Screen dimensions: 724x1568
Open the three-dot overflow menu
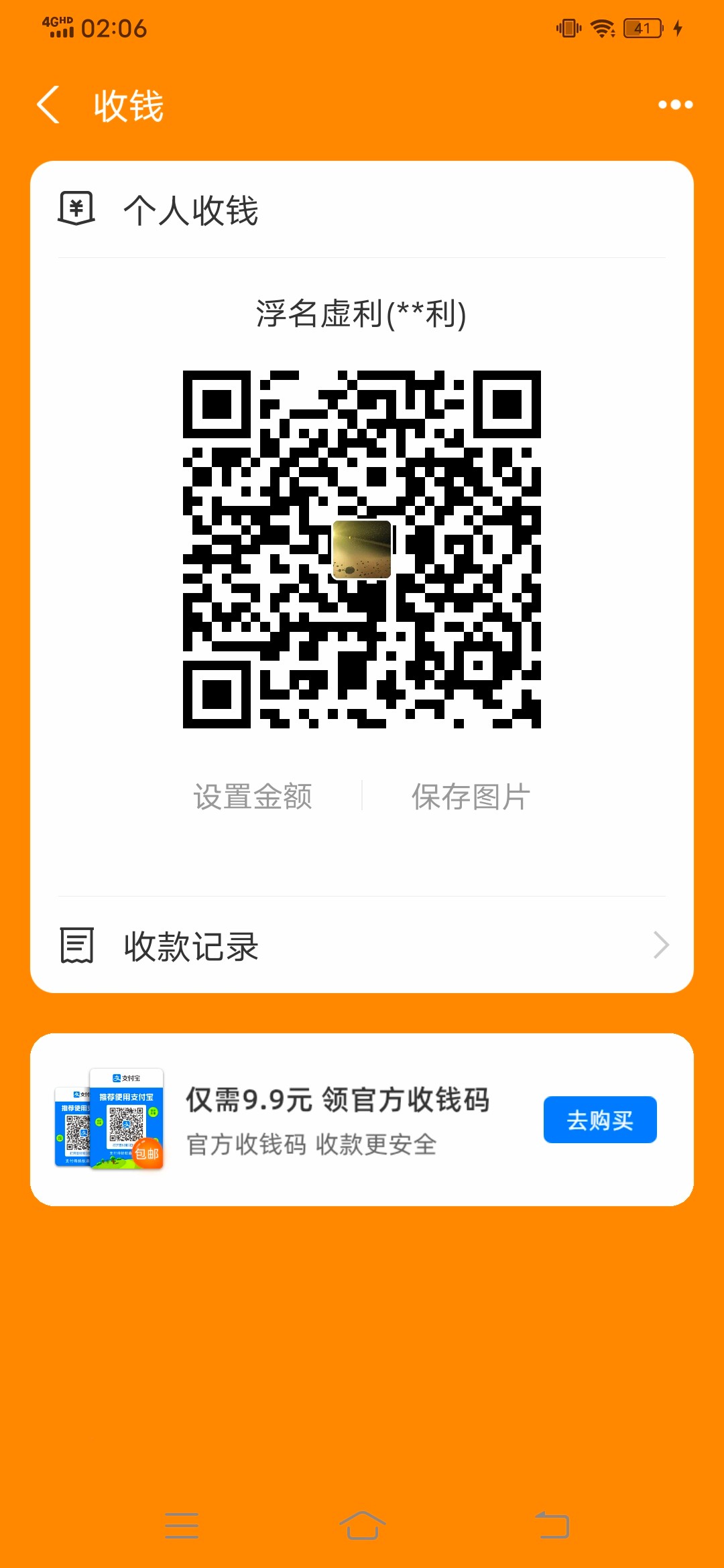point(675,105)
